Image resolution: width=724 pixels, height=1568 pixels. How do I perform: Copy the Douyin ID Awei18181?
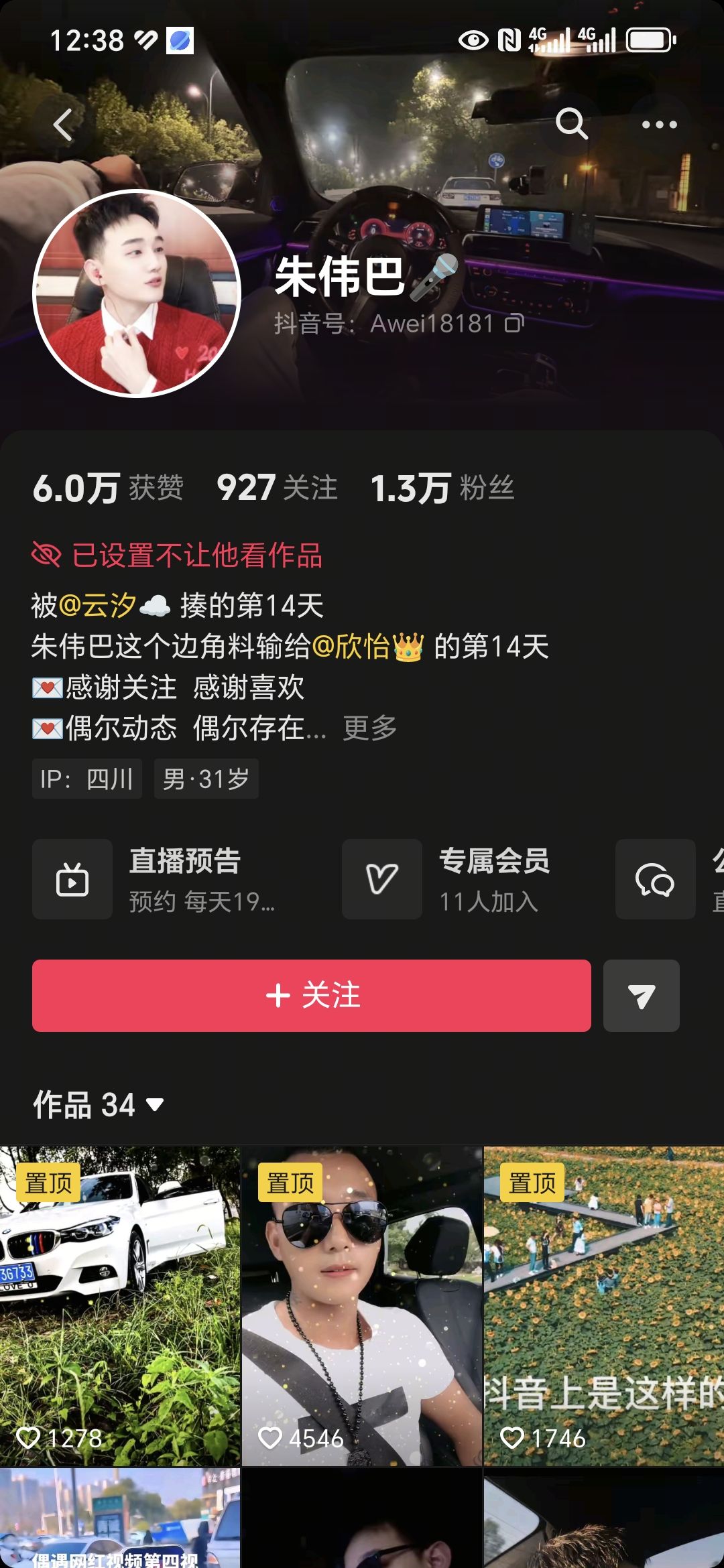pyautogui.click(x=514, y=324)
